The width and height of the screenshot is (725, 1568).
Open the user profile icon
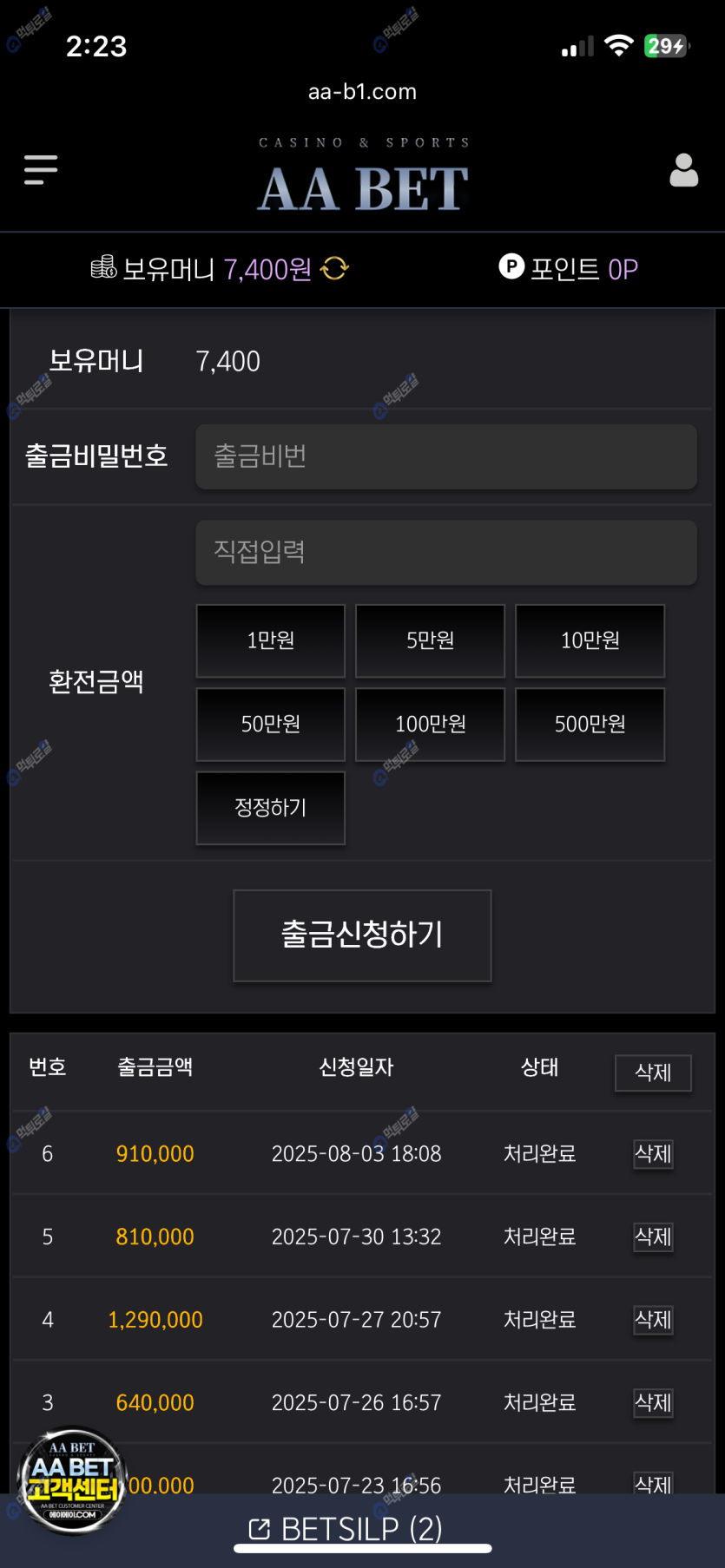683,170
